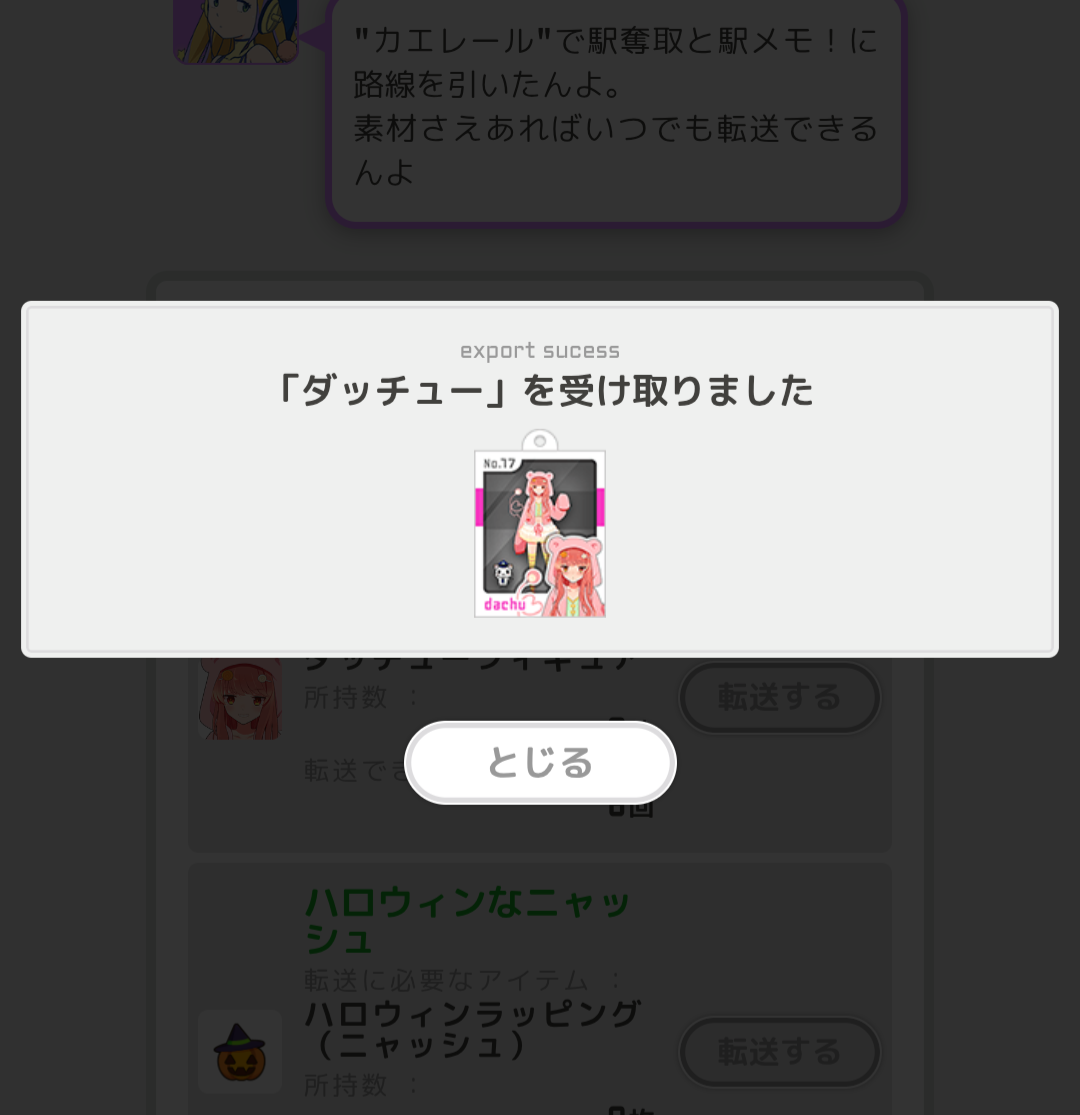The height and width of the screenshot is (1115, 1080).
Task: Close the dialog with とじる button
Action: [x=540, y=763]
